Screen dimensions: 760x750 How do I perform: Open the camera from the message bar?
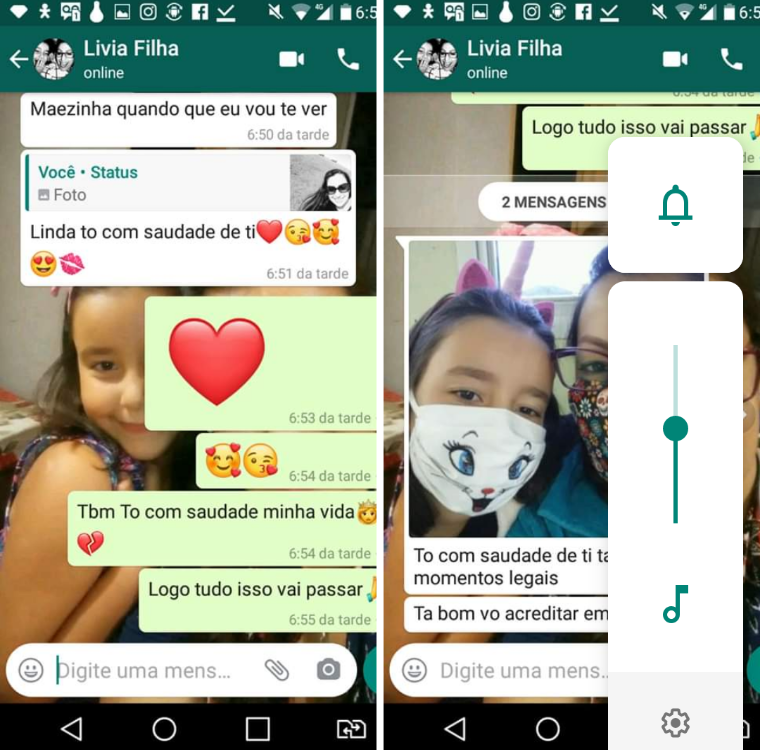pyautogui.click(x=328, y=670)
